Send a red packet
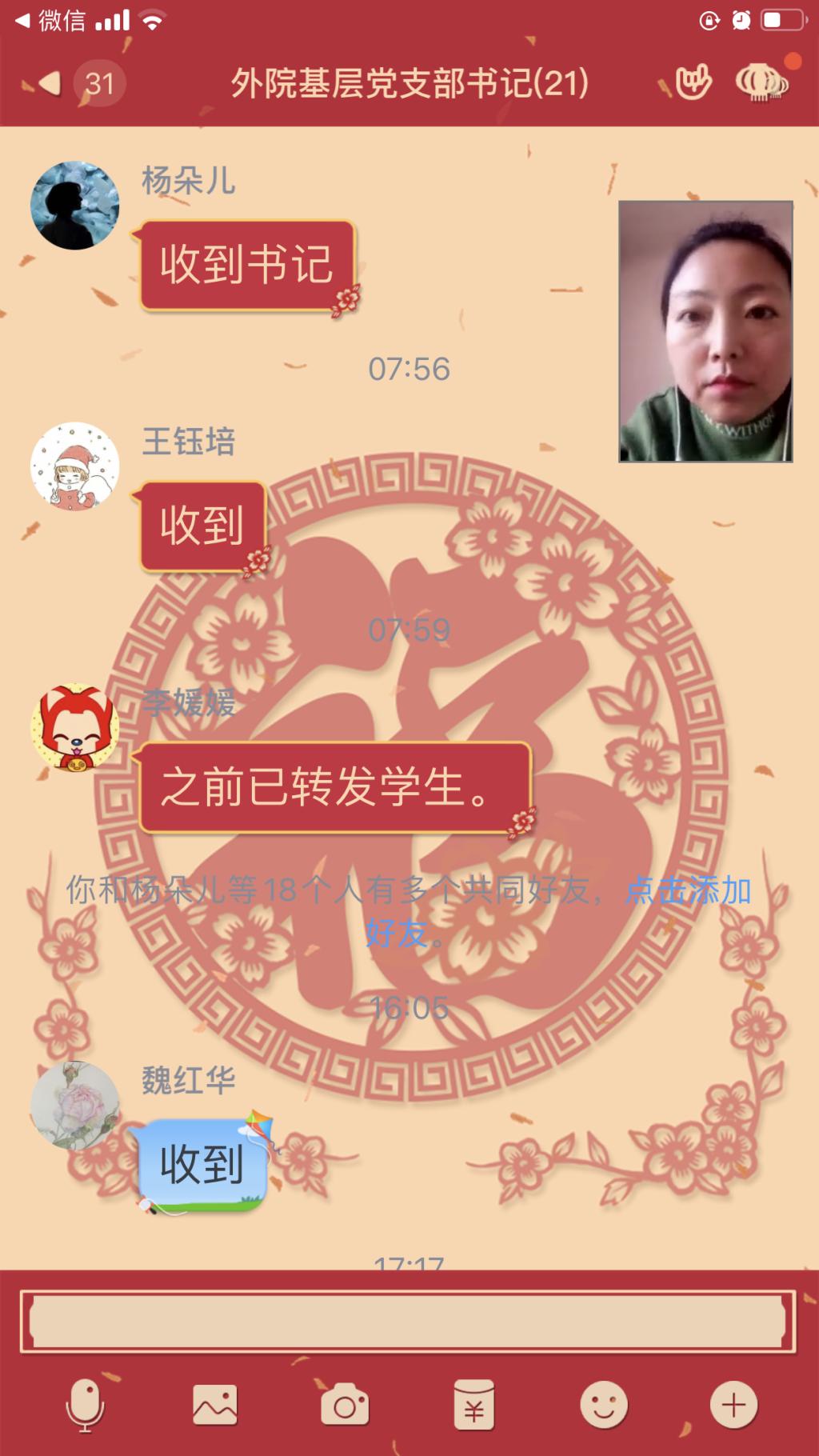This screenshot has height=1456, width=819. 473,1405
